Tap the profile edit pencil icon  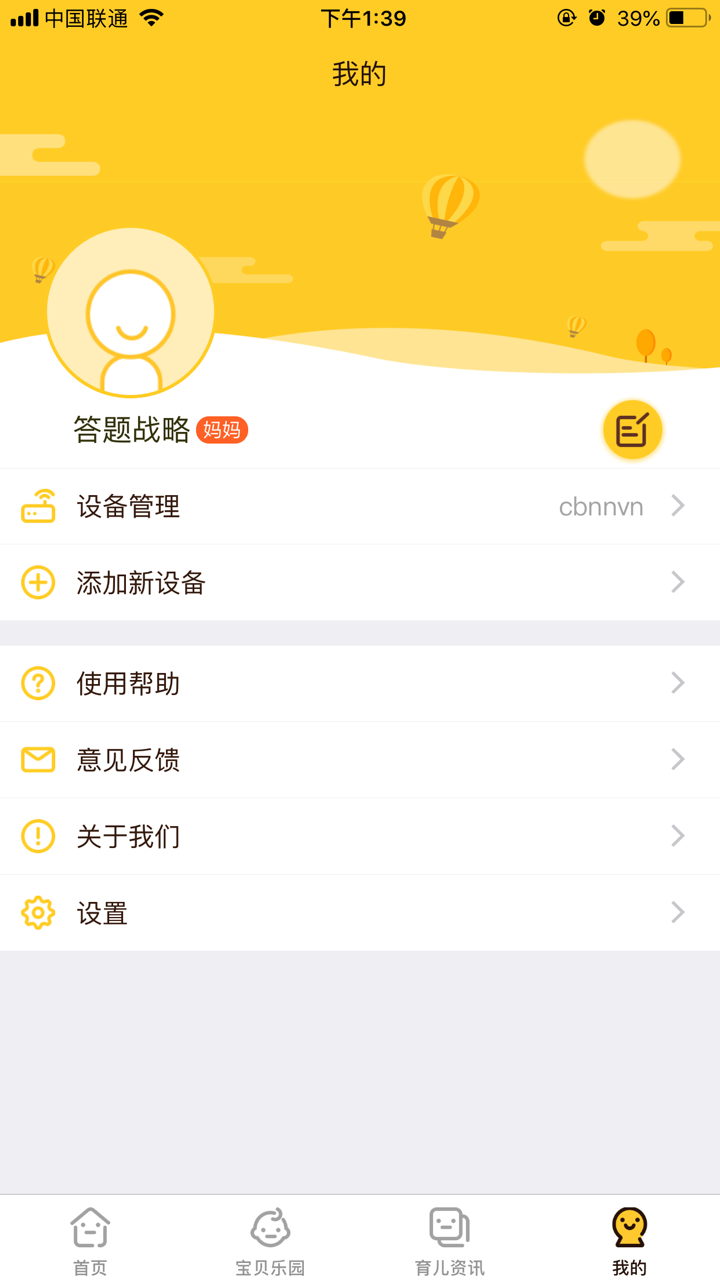coord(632,428)
